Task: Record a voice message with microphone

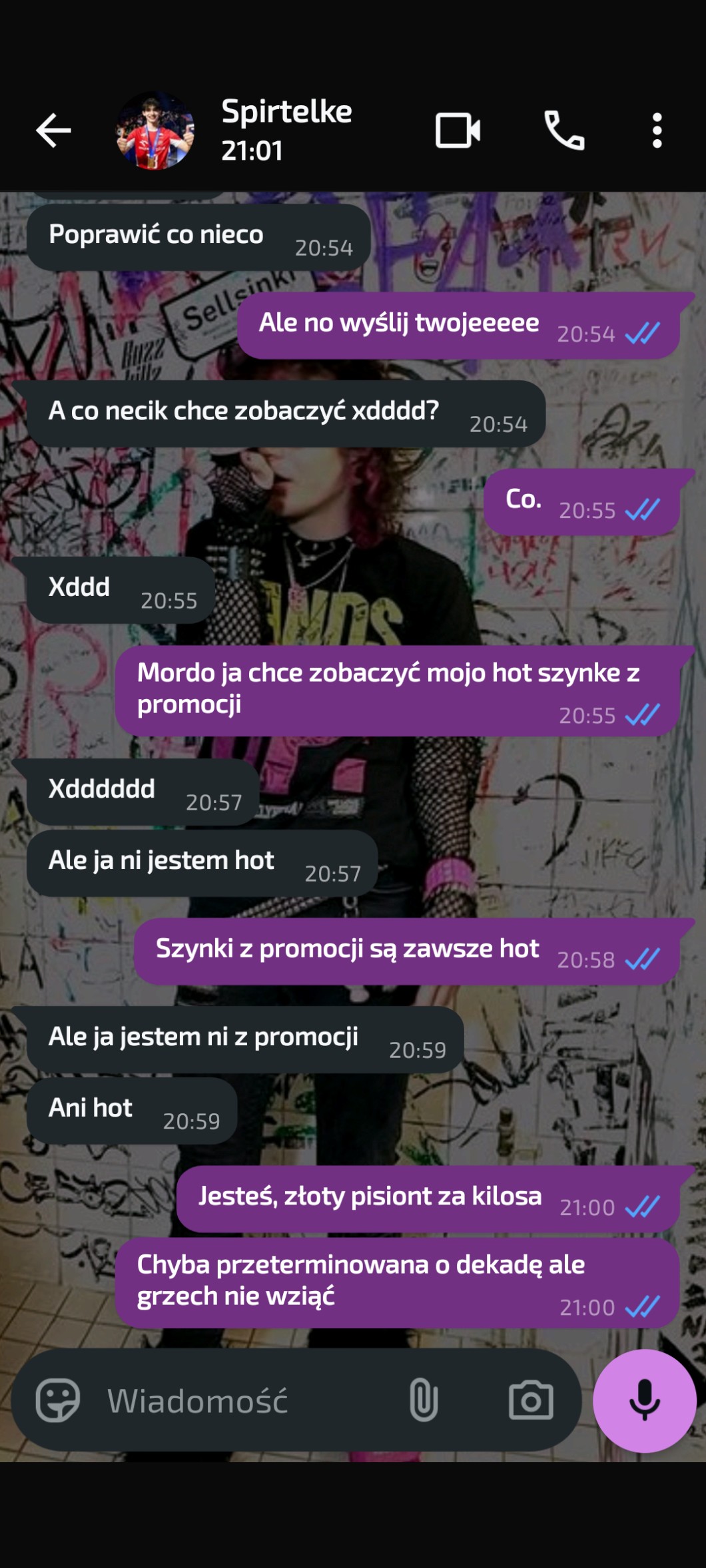Action: pyautogui.click(x=644, y=1400)
